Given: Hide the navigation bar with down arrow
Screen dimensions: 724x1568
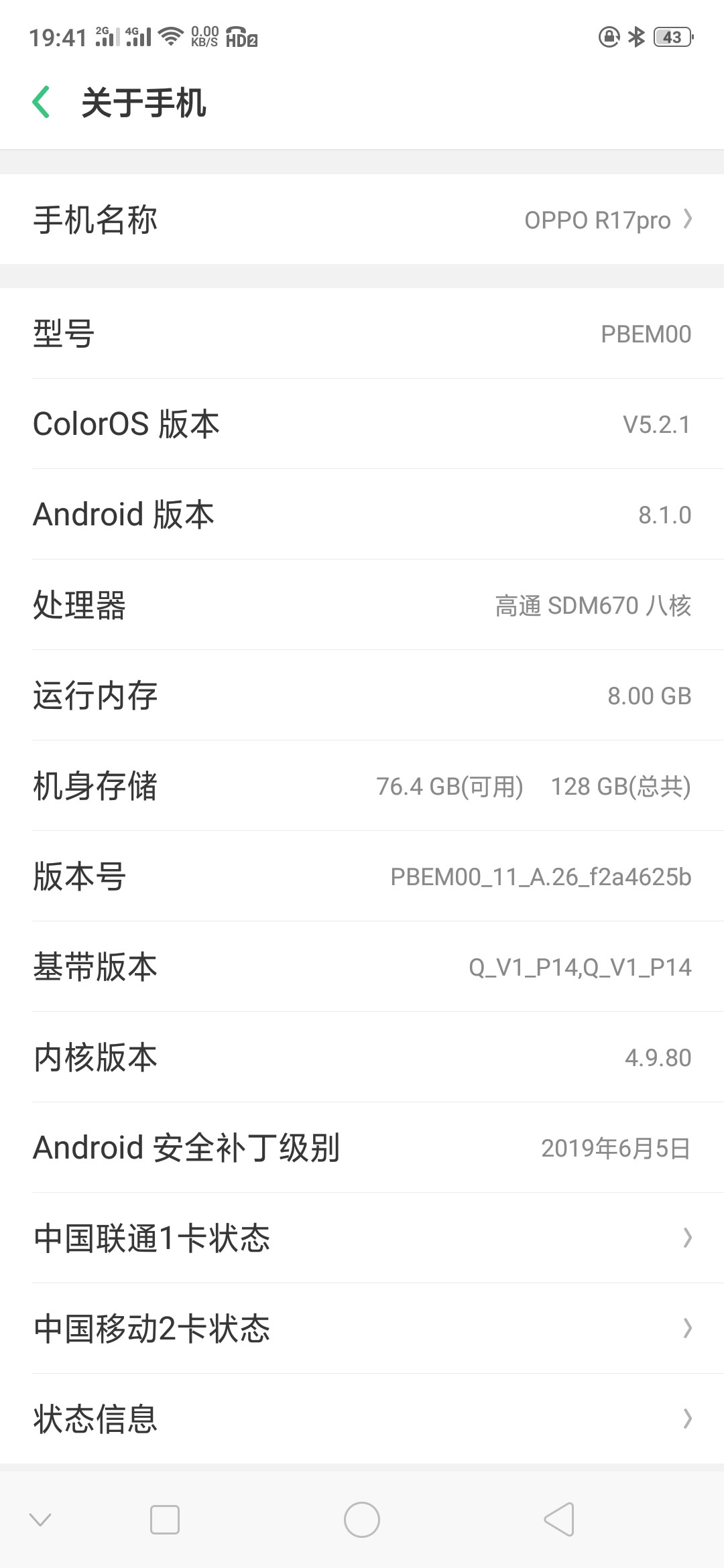Looking at the screenshot, I should coord(40,1519).
